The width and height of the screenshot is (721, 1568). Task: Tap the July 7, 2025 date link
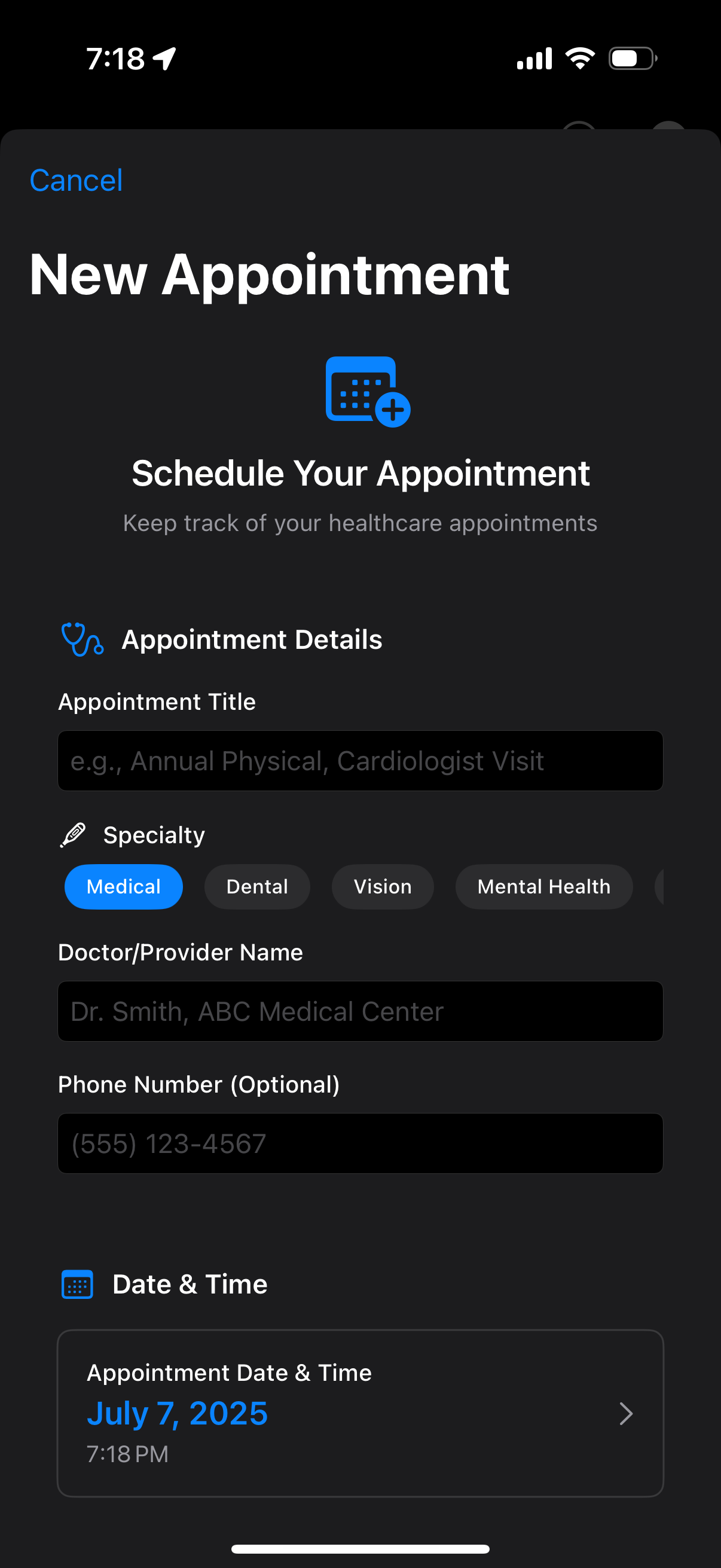point(177,1413)
